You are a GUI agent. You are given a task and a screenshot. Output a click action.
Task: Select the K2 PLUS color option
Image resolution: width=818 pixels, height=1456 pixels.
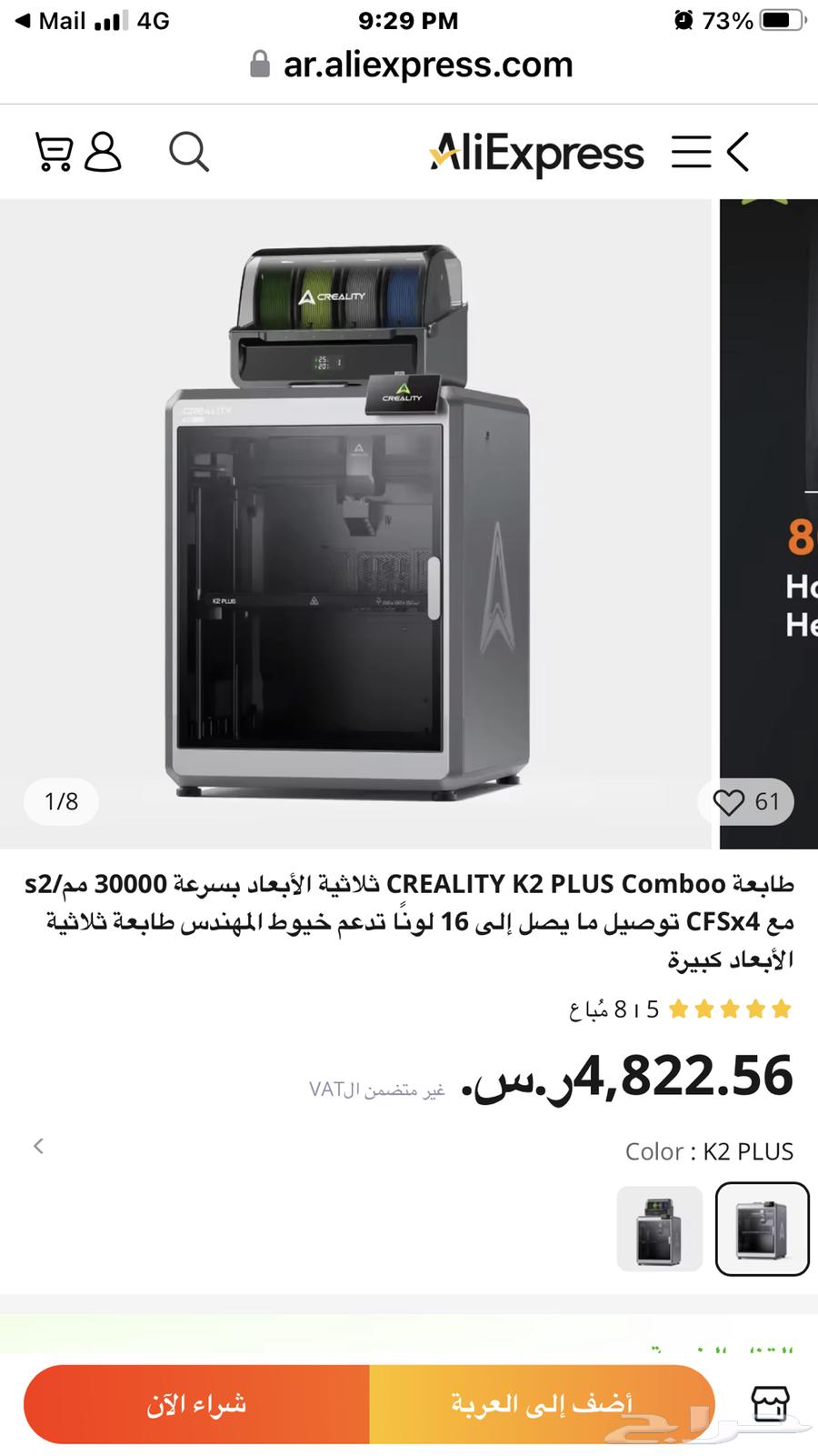pyautogui.click(x=762, y=1230)
